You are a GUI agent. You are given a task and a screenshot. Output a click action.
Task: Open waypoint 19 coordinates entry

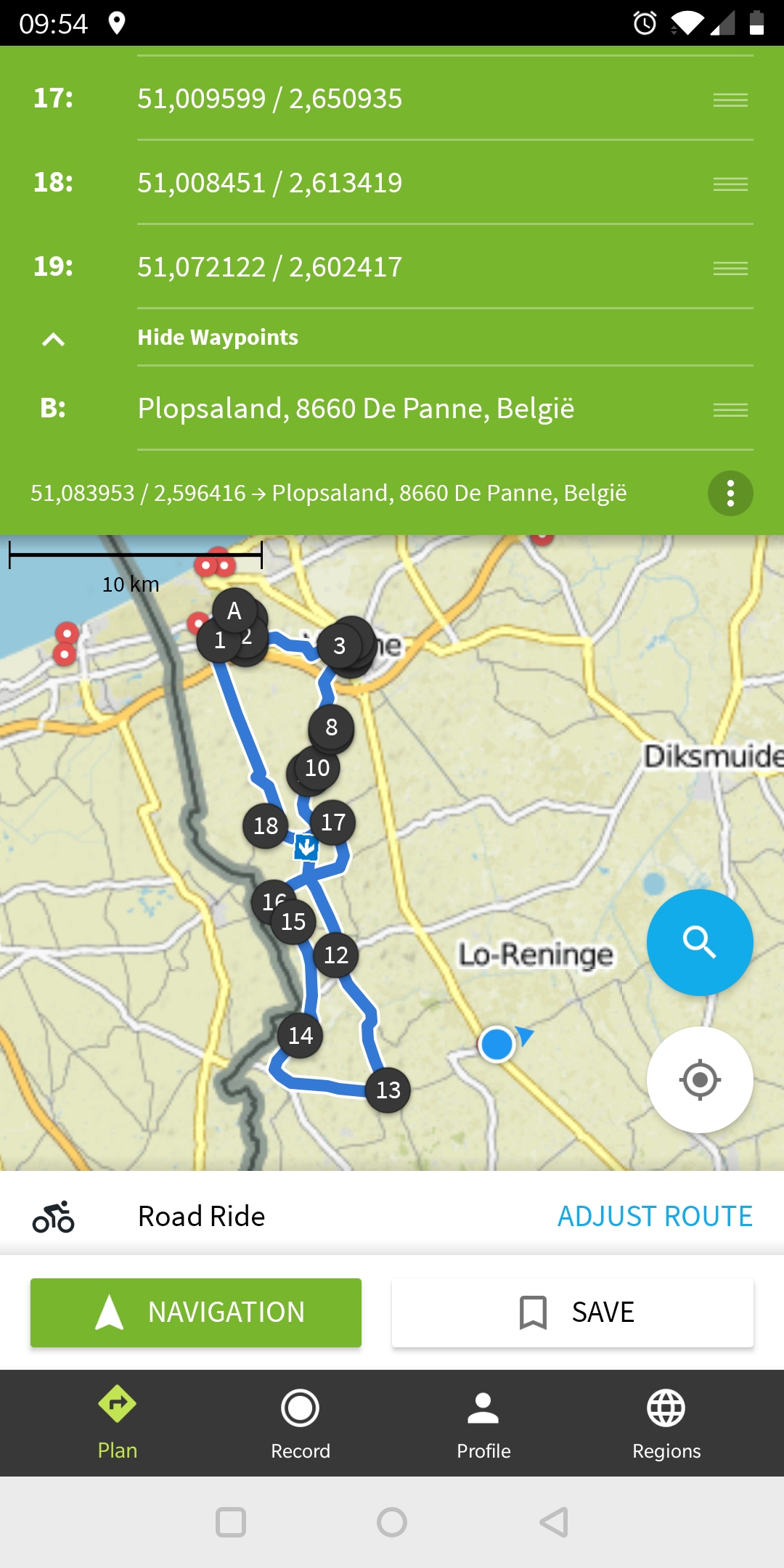coord(269,267)
